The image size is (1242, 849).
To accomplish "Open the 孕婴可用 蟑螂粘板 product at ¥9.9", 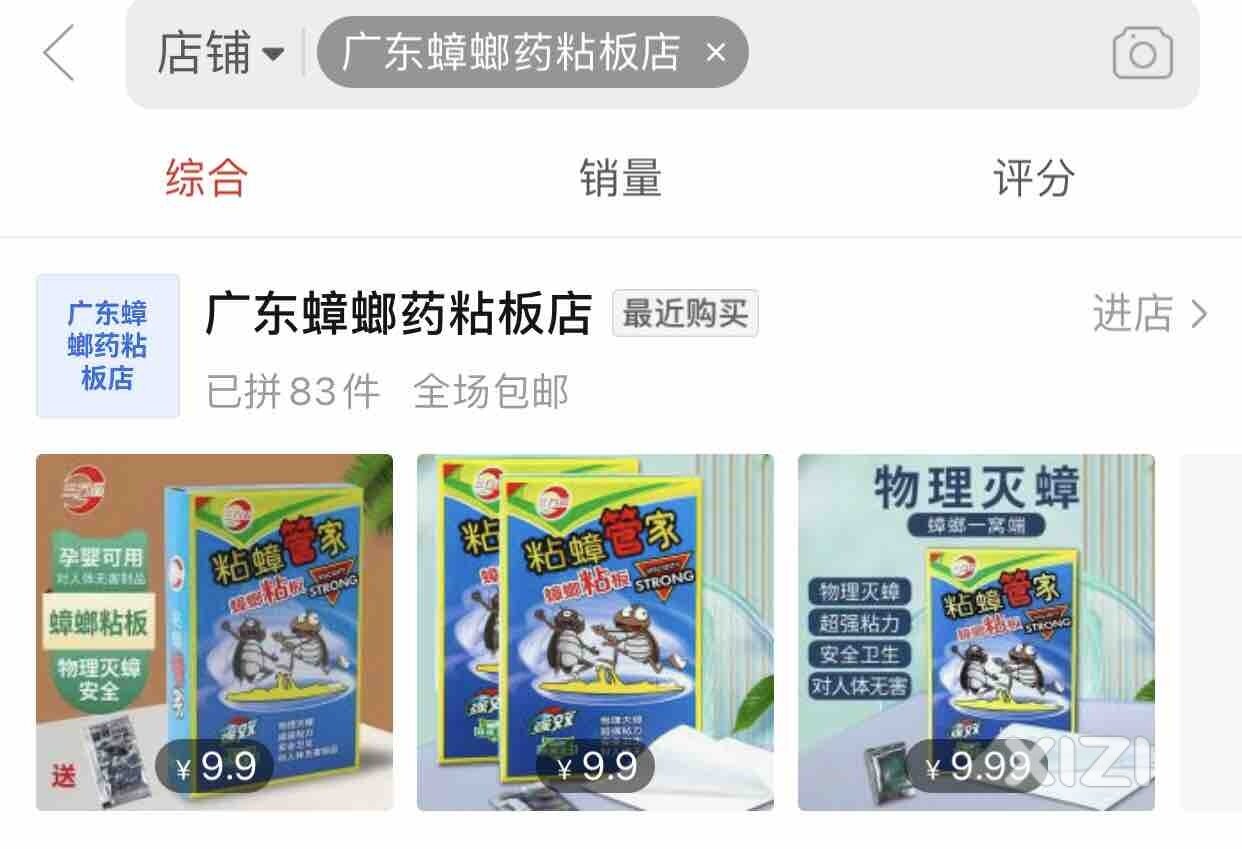I will point(214,632).
